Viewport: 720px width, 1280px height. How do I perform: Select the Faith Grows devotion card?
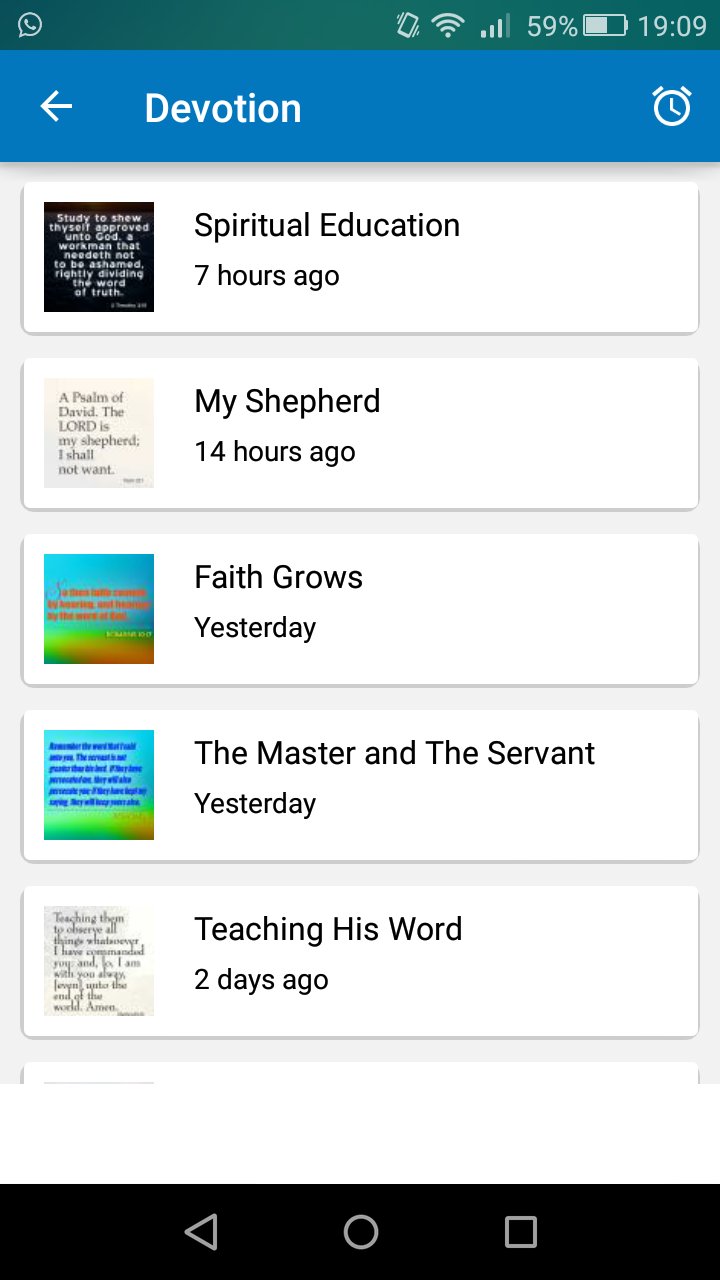(360, 609)
